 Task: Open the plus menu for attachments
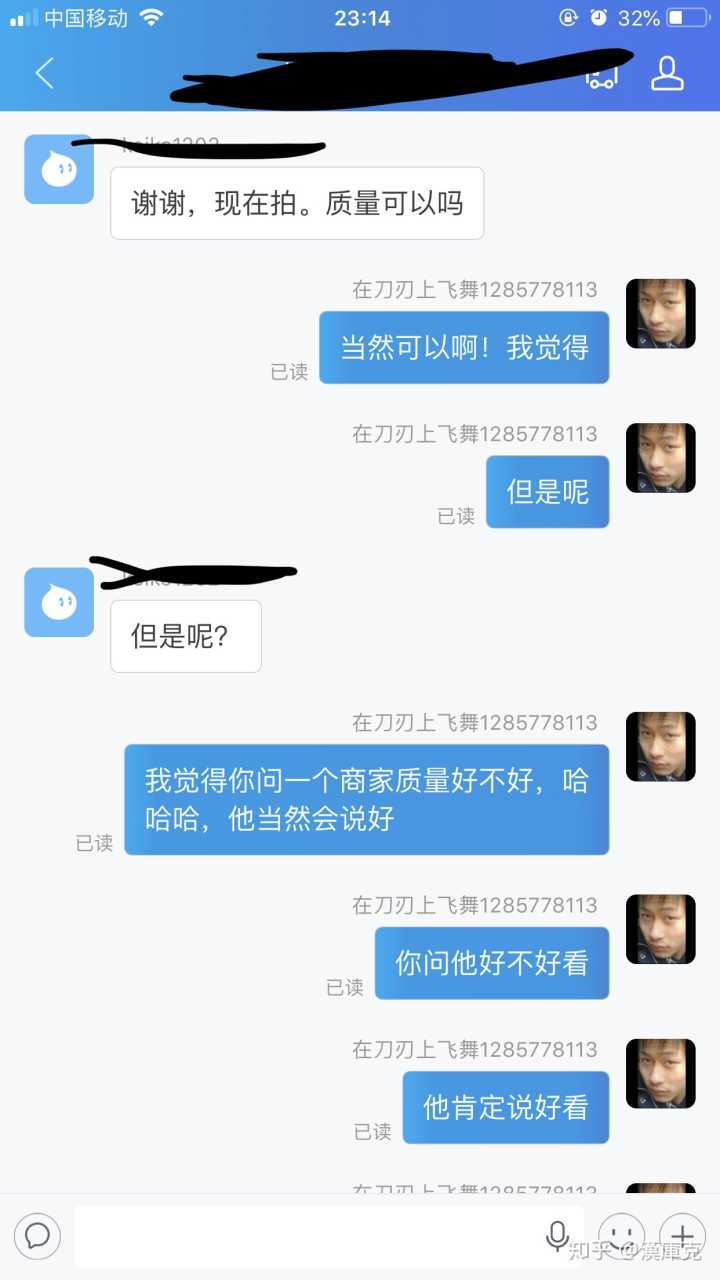(683, 1236)
